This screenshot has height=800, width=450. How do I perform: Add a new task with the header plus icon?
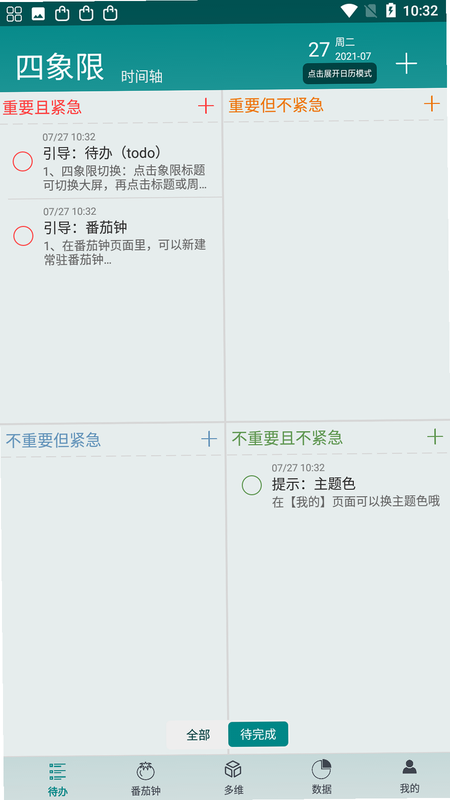click(407, 63)
